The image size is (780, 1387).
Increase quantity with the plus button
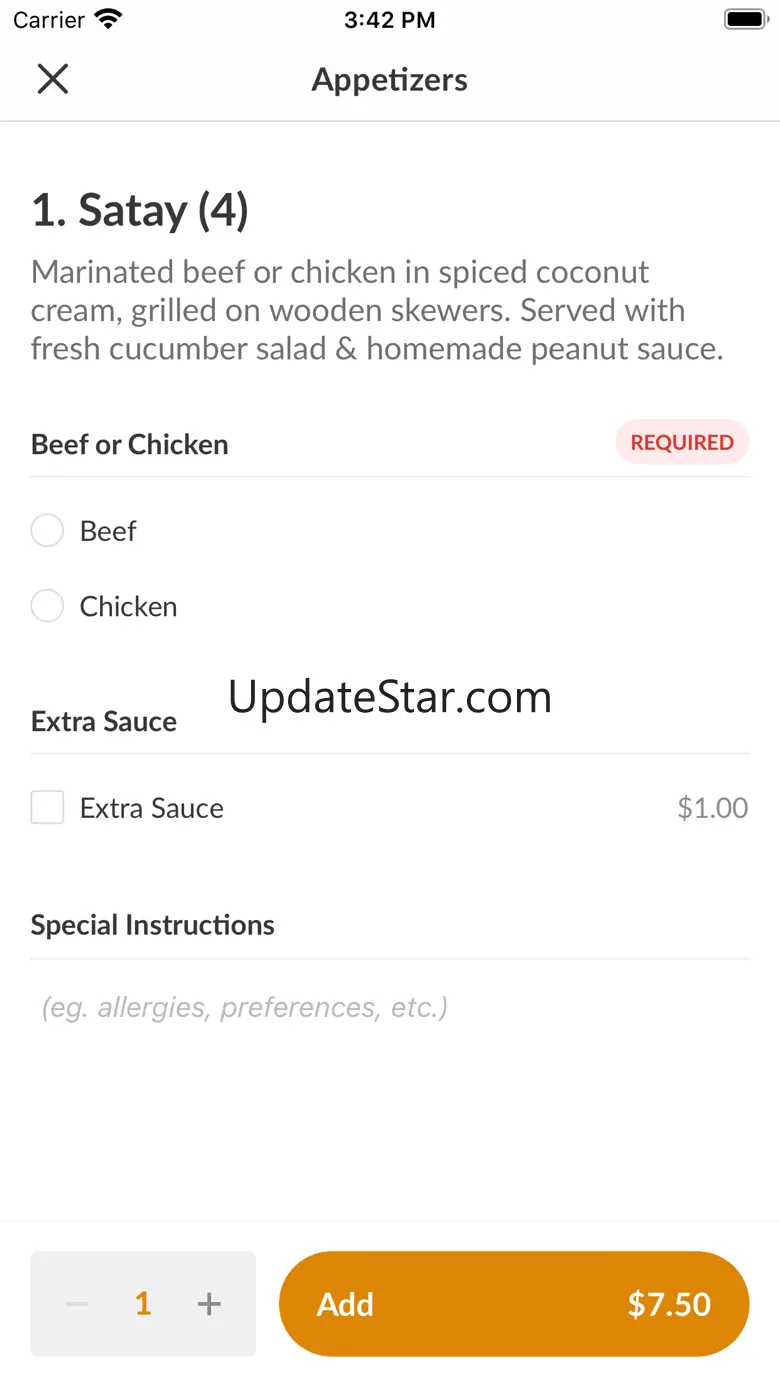click(209, 1304)
